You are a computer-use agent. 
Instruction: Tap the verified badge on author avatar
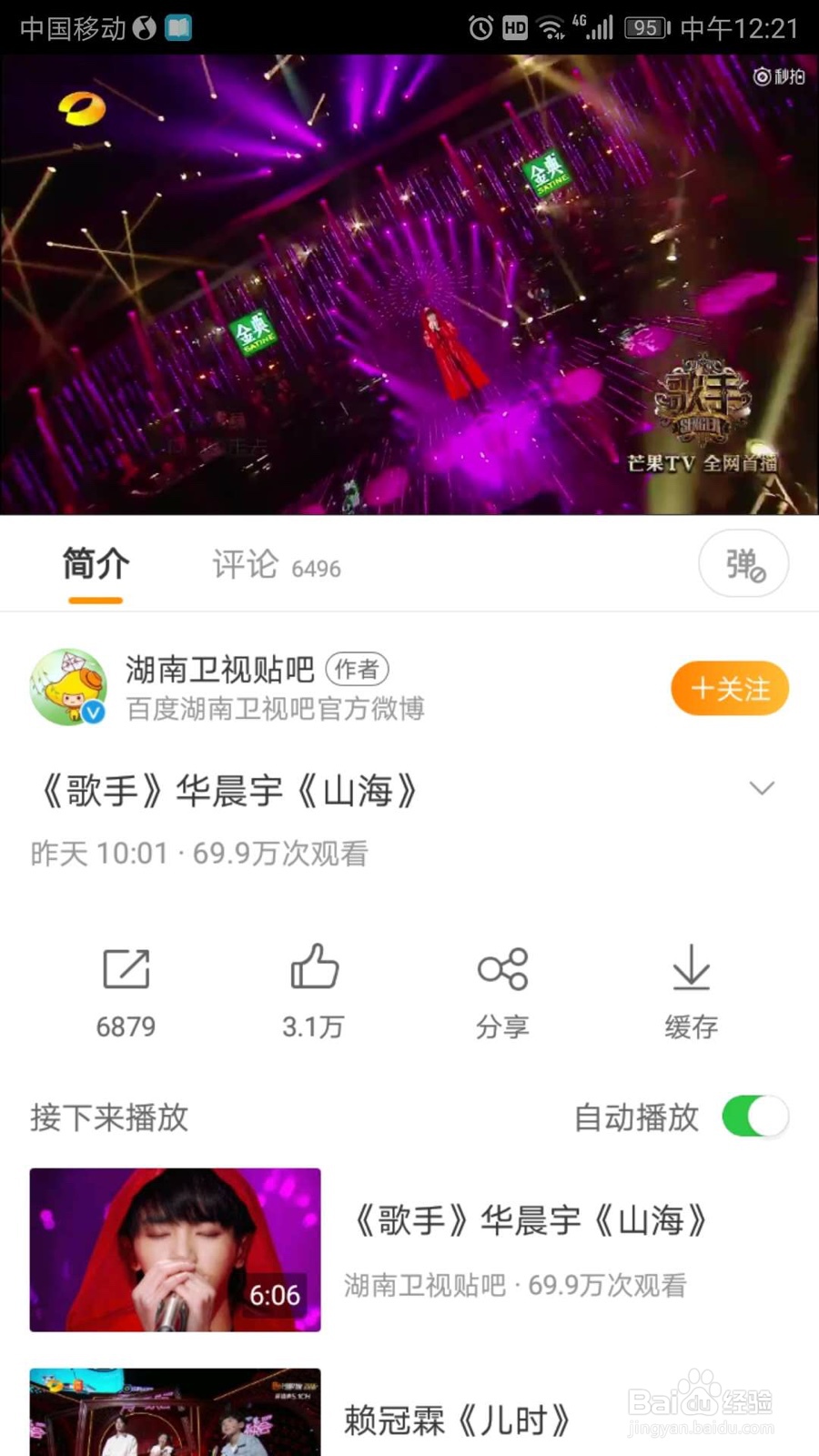coord(92,713)
